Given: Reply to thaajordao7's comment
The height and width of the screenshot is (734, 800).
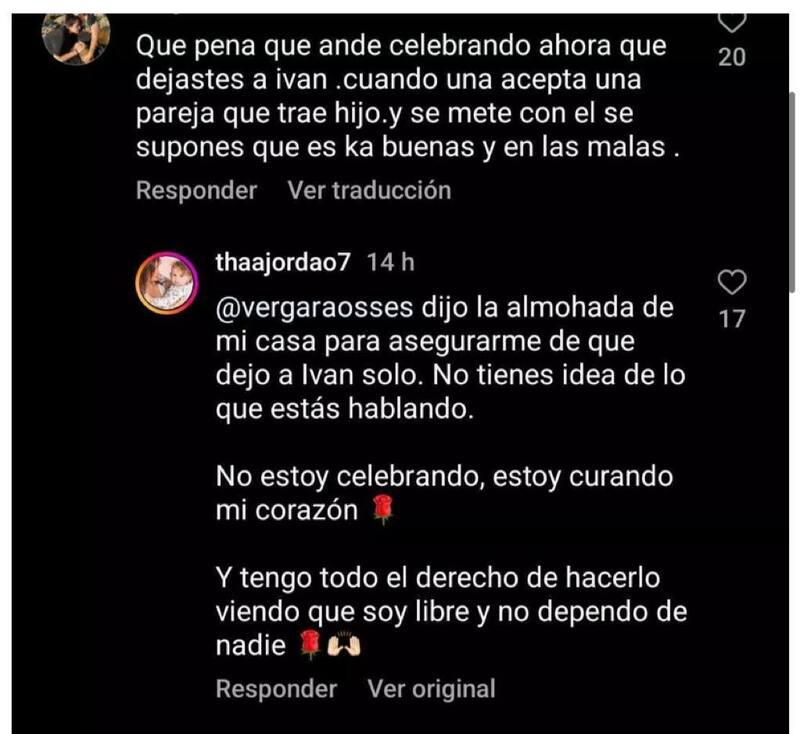Looking at the screenshot, I should tap(276, 688).
